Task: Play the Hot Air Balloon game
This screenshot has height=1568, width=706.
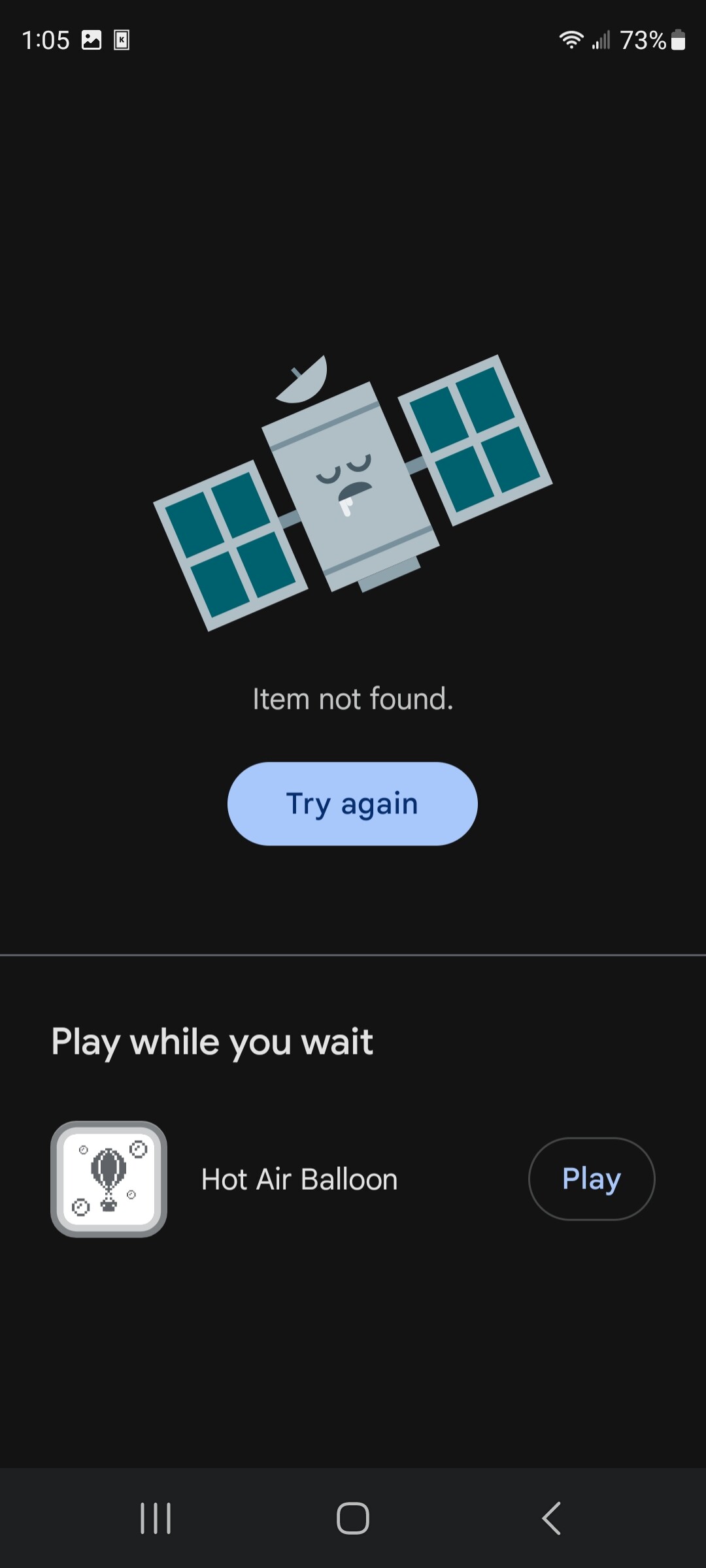Action: (591, 1179)
